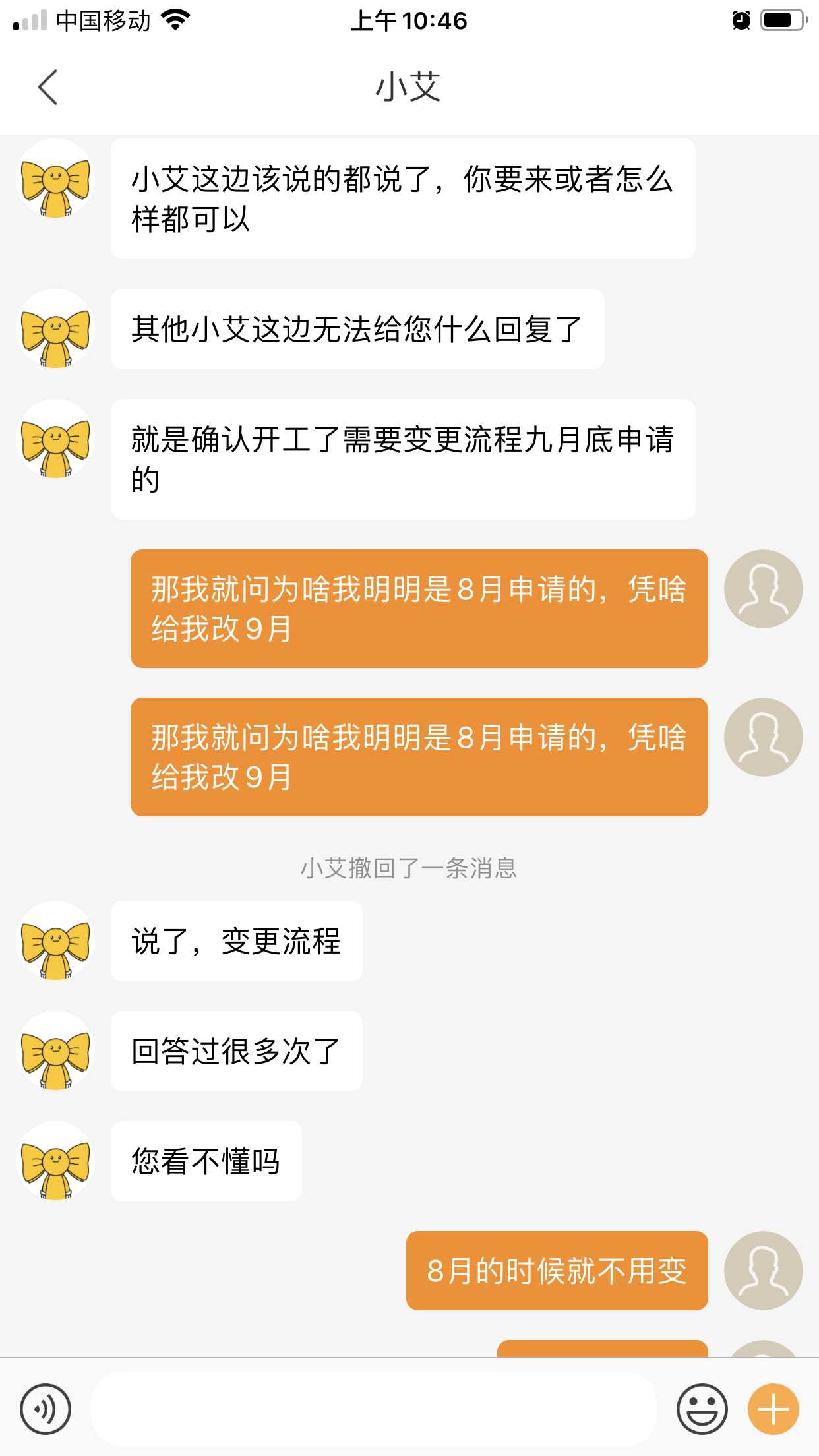Viewport: 819px width, 1456px height.
Task: Focus the message text field
Action: (x=373, y=1409)
